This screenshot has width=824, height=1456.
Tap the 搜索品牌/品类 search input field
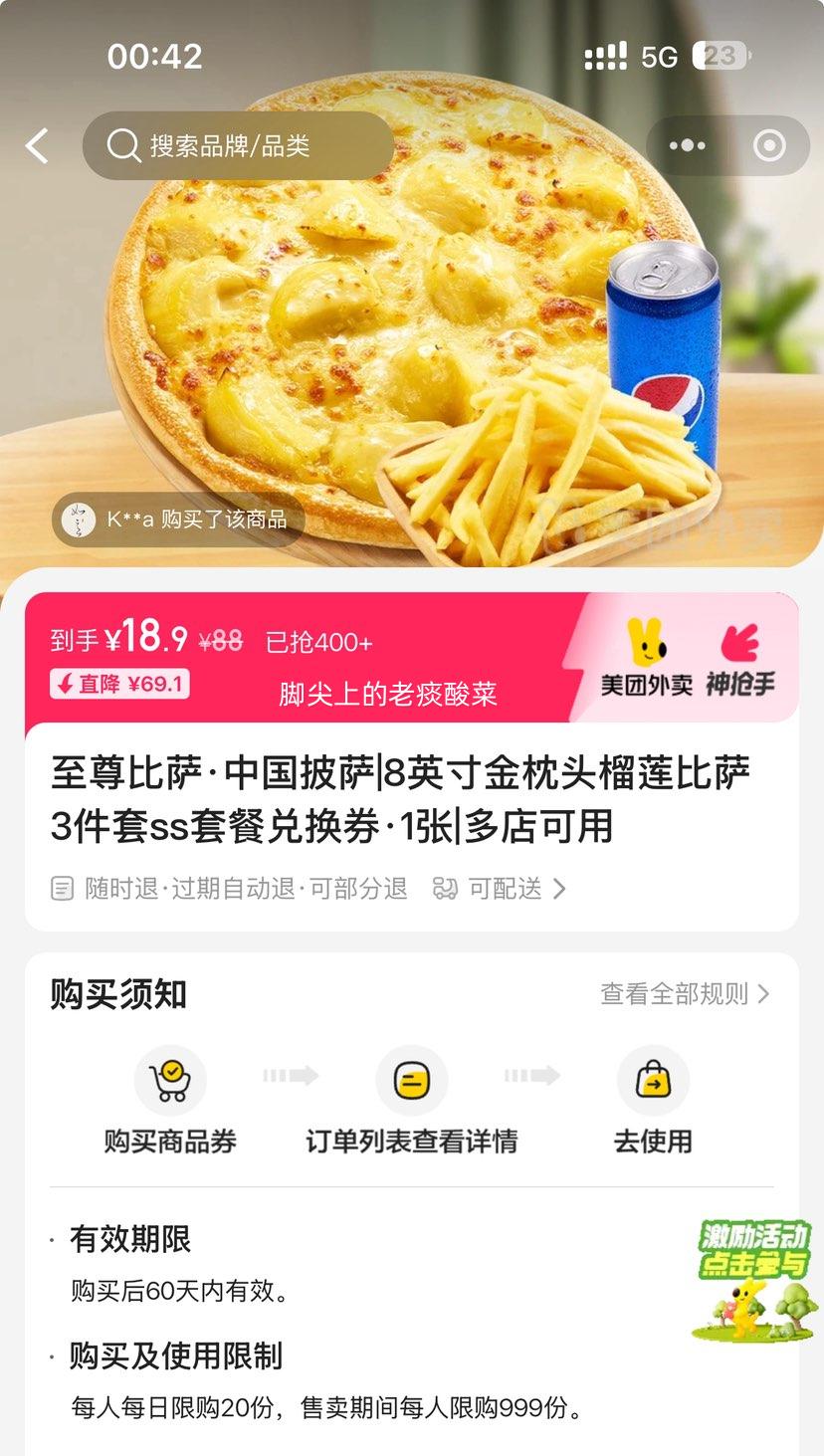(249, 145)
